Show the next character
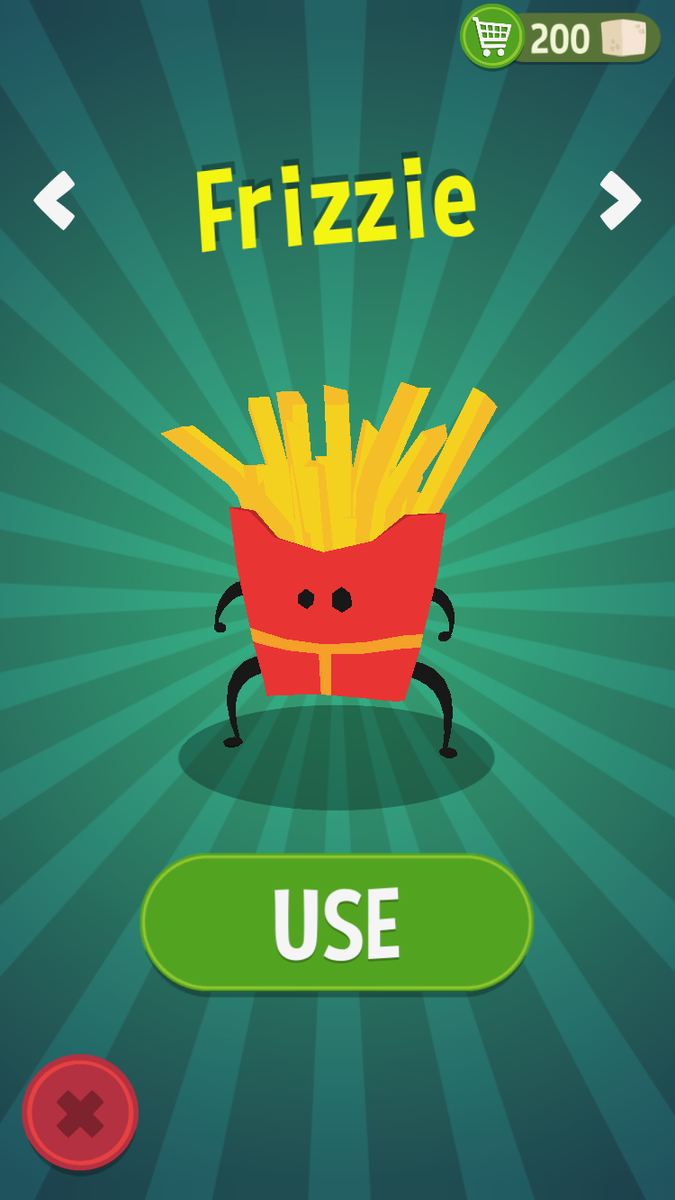The image size is (675, 1200). pos(620,200)
